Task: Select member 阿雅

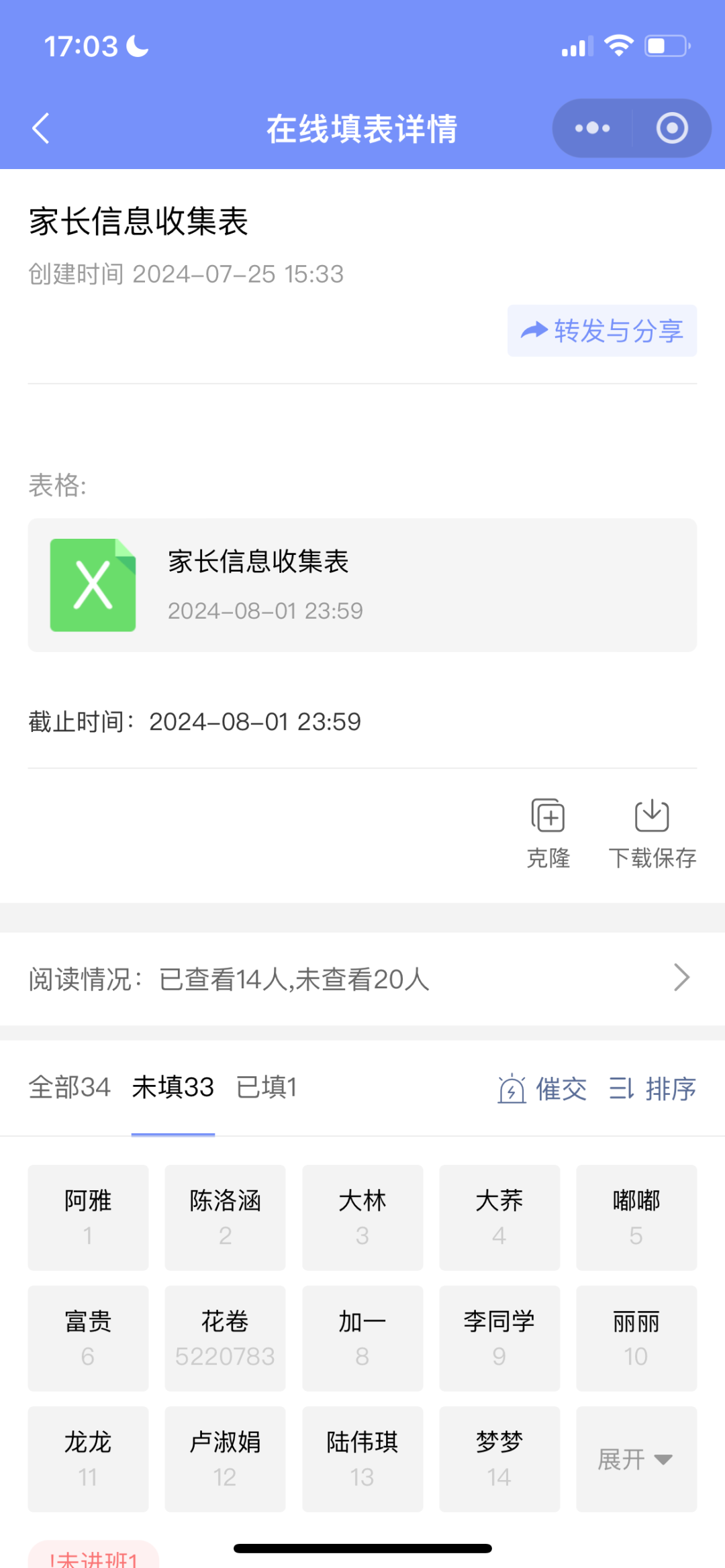Action: click(x=88, y=1217)
